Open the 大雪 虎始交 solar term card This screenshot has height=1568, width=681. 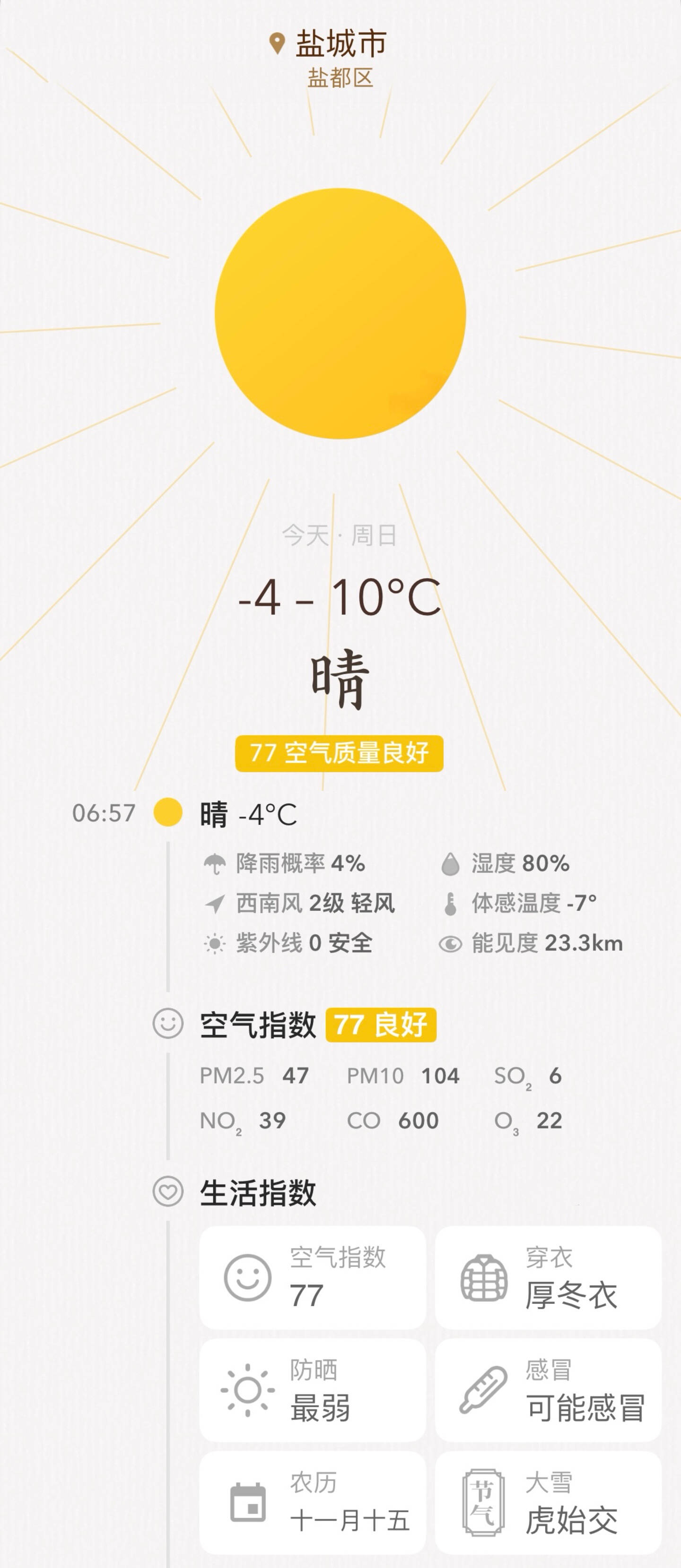[x=548, y=1503]
